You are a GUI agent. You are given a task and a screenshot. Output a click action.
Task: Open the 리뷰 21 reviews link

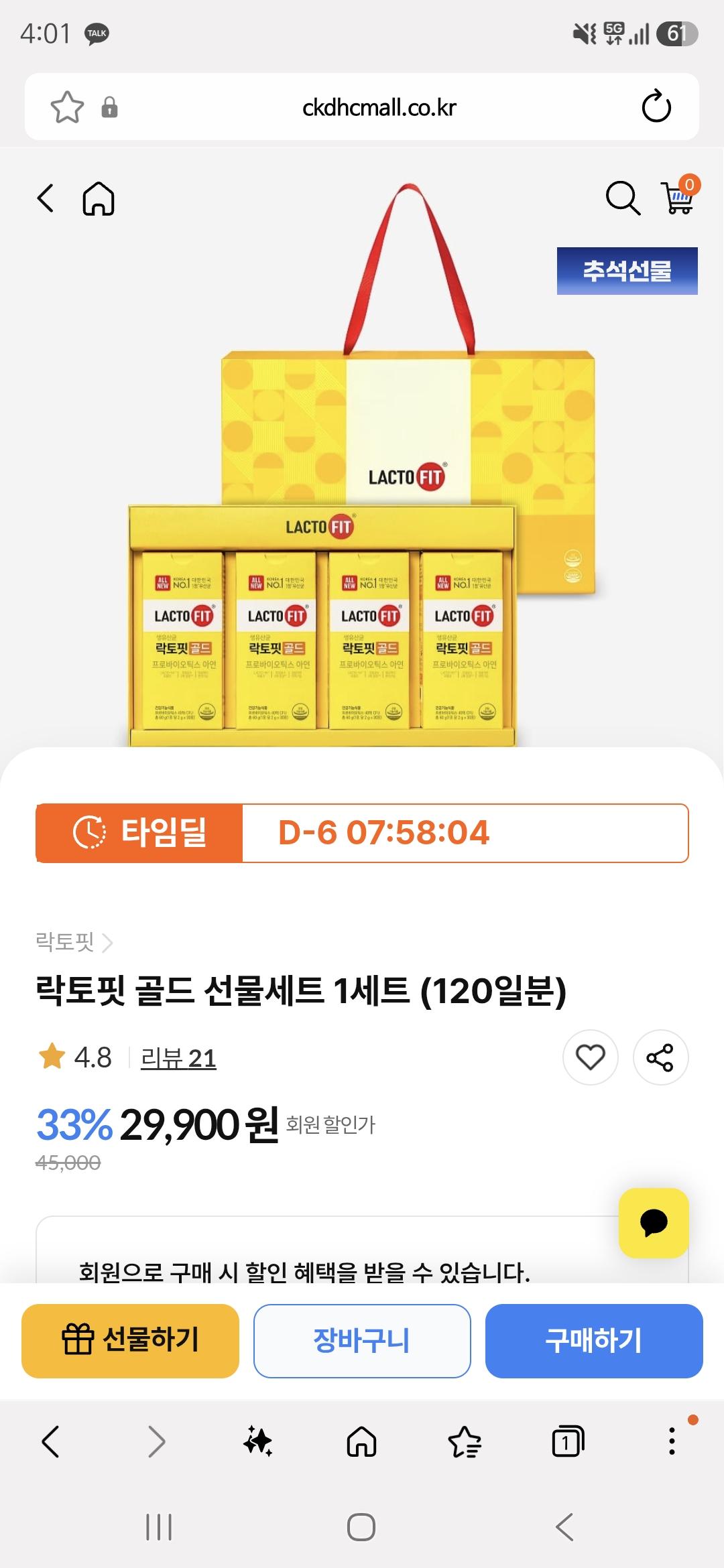point(178,1058)
